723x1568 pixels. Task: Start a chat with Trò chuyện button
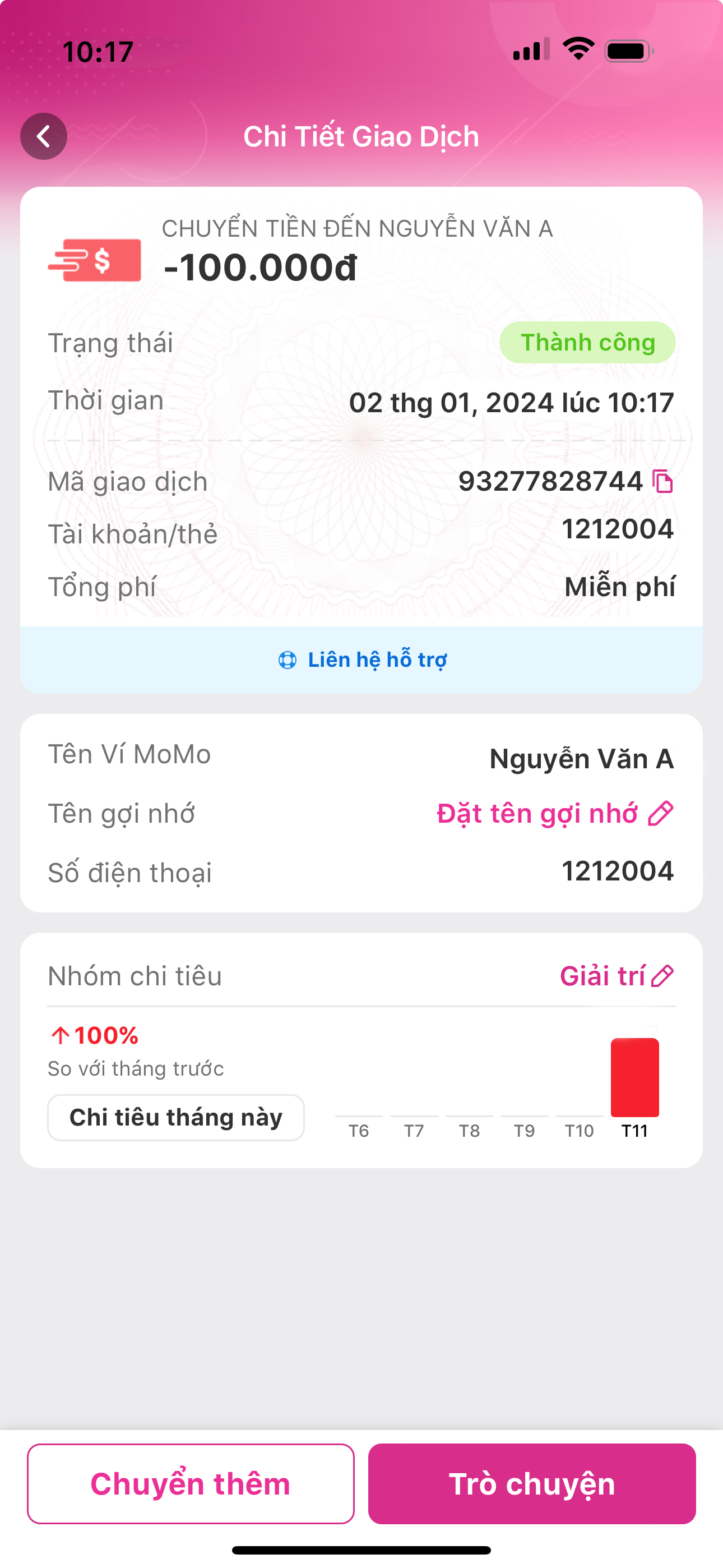(x=531, y=1483)
